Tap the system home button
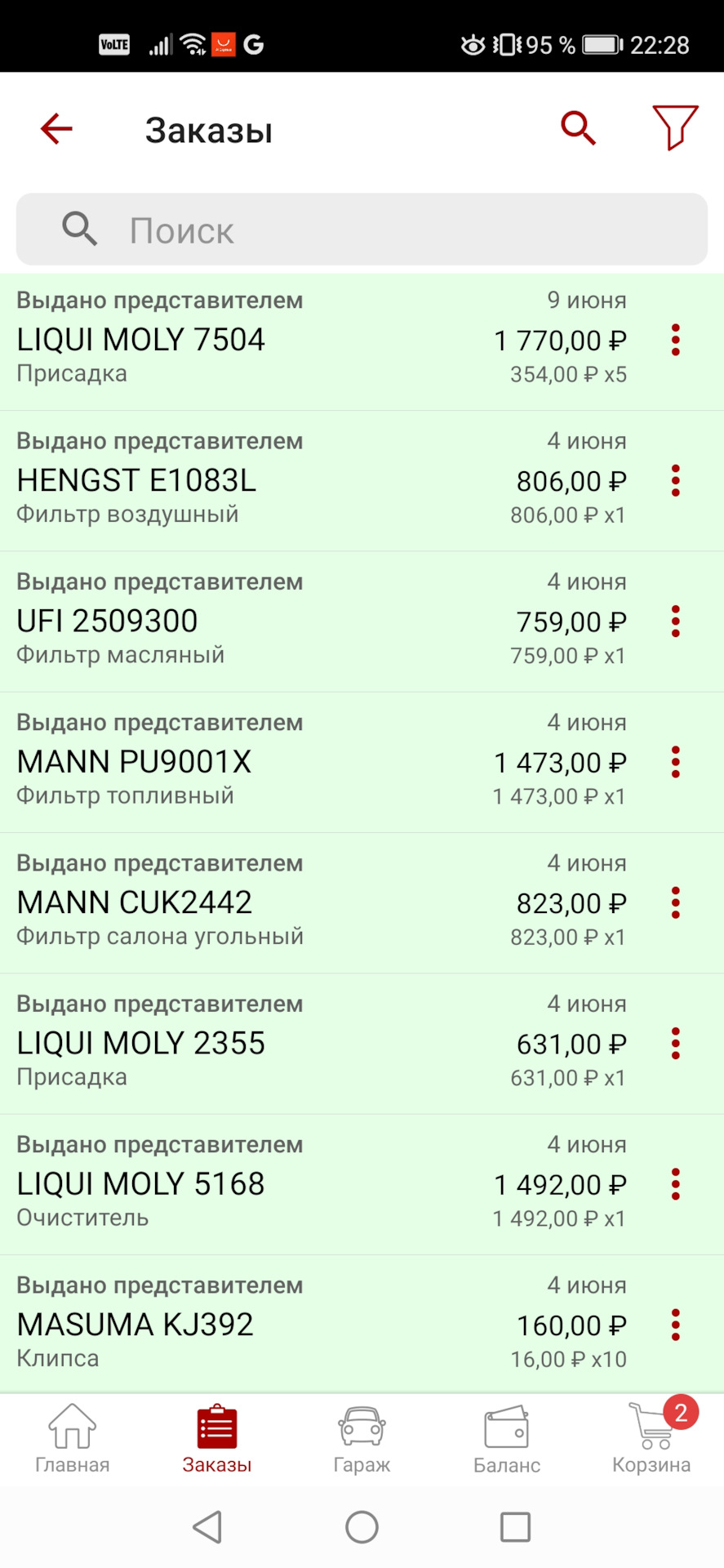Image resolution: width=724 pixels, height=1568 pixels. tap(362, 1526)
